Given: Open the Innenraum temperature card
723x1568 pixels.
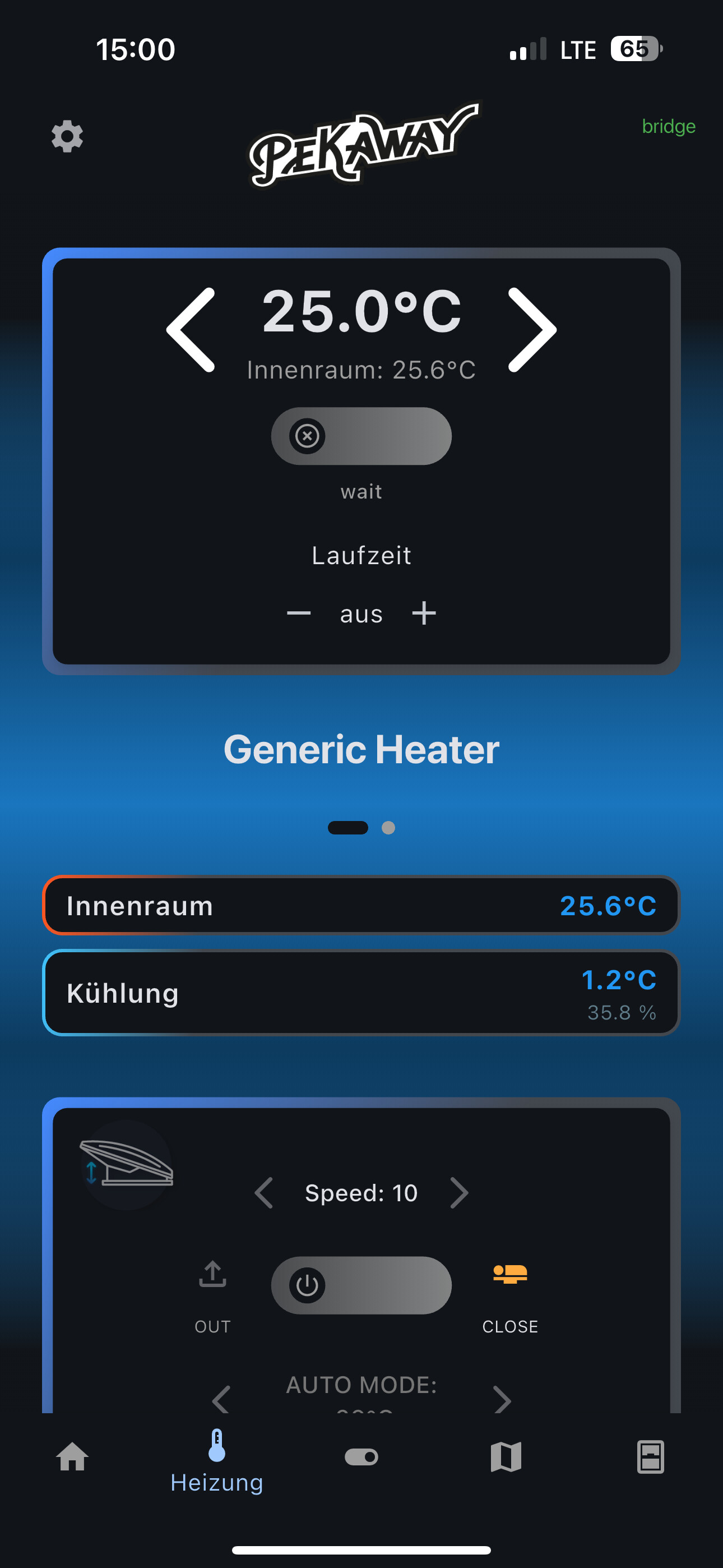Looking at the screenshot, I should tap(361, 905).
